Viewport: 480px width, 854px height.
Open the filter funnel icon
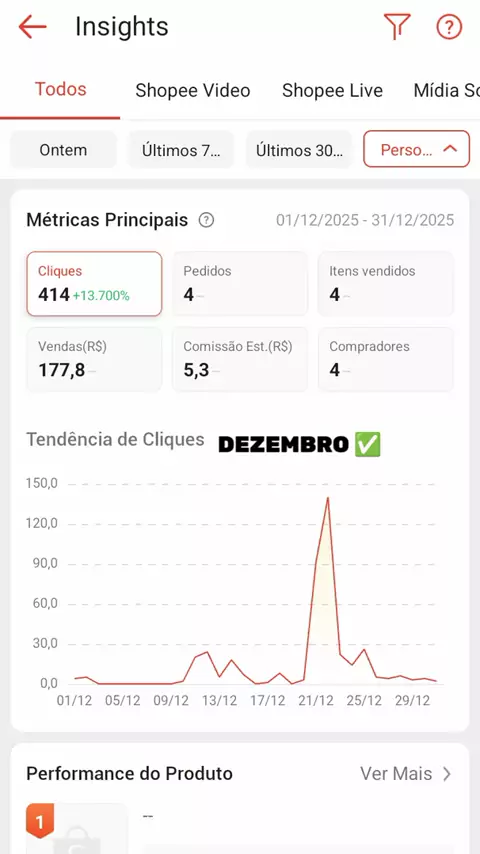(x=397, y=27)
